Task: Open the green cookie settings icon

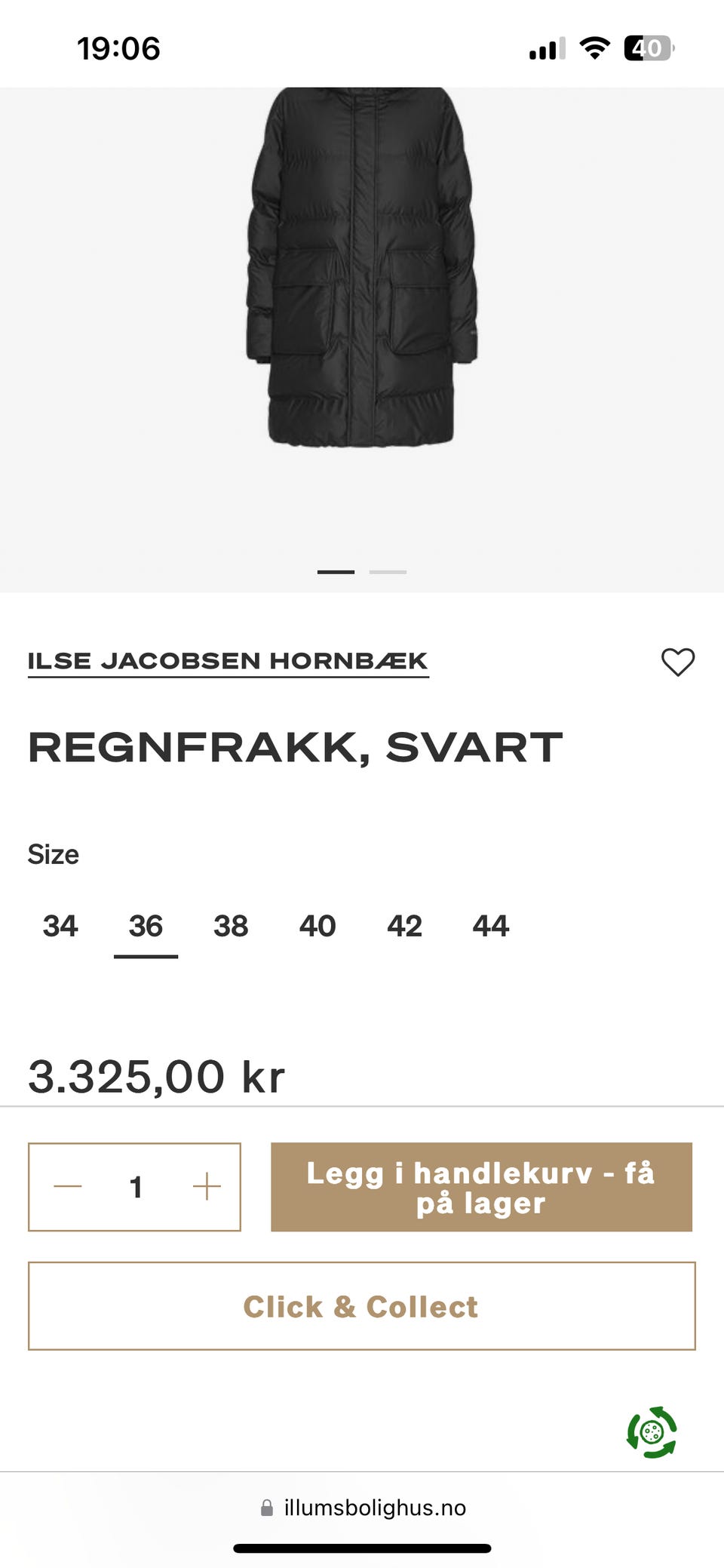Action: pos(652,1431)
